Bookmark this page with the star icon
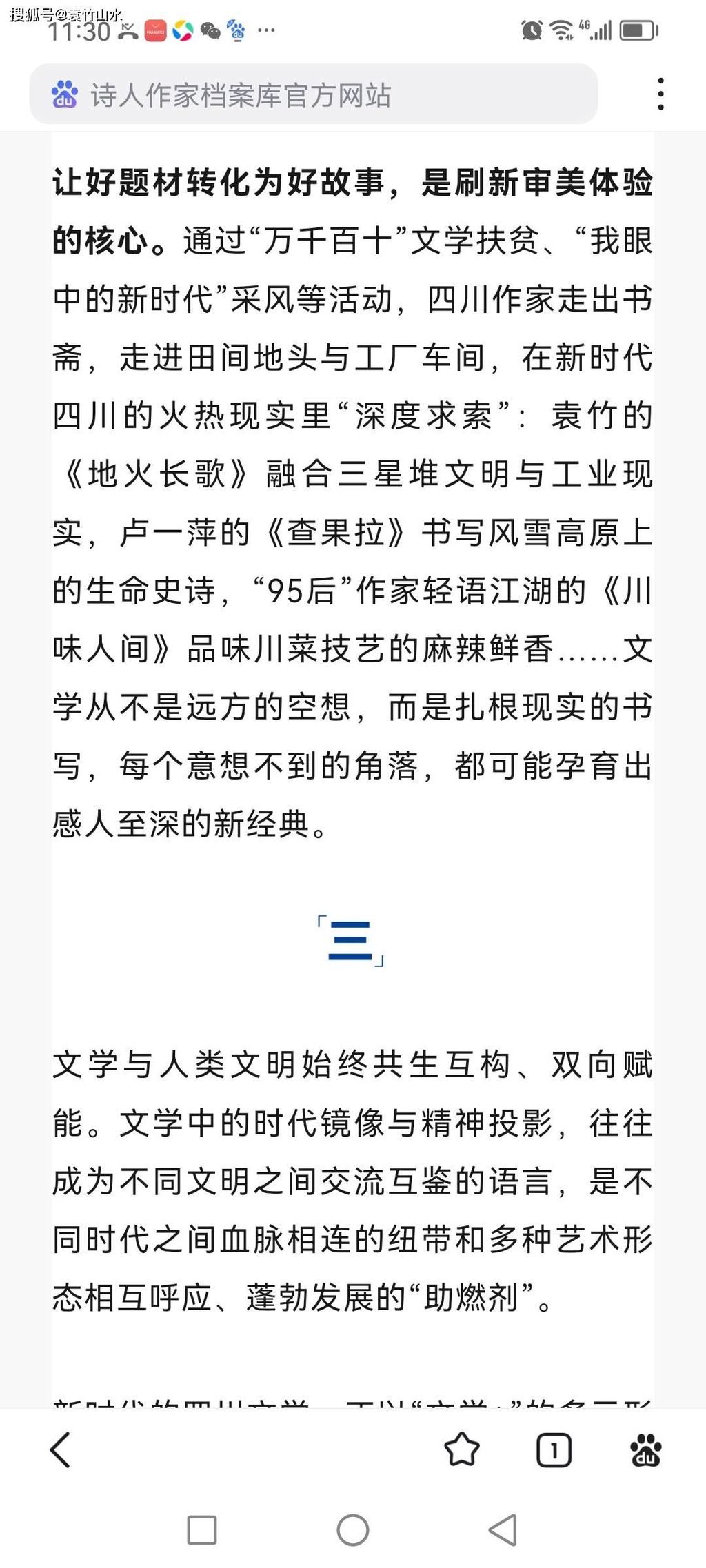The image size is (706, 1568). [461, 1449]
